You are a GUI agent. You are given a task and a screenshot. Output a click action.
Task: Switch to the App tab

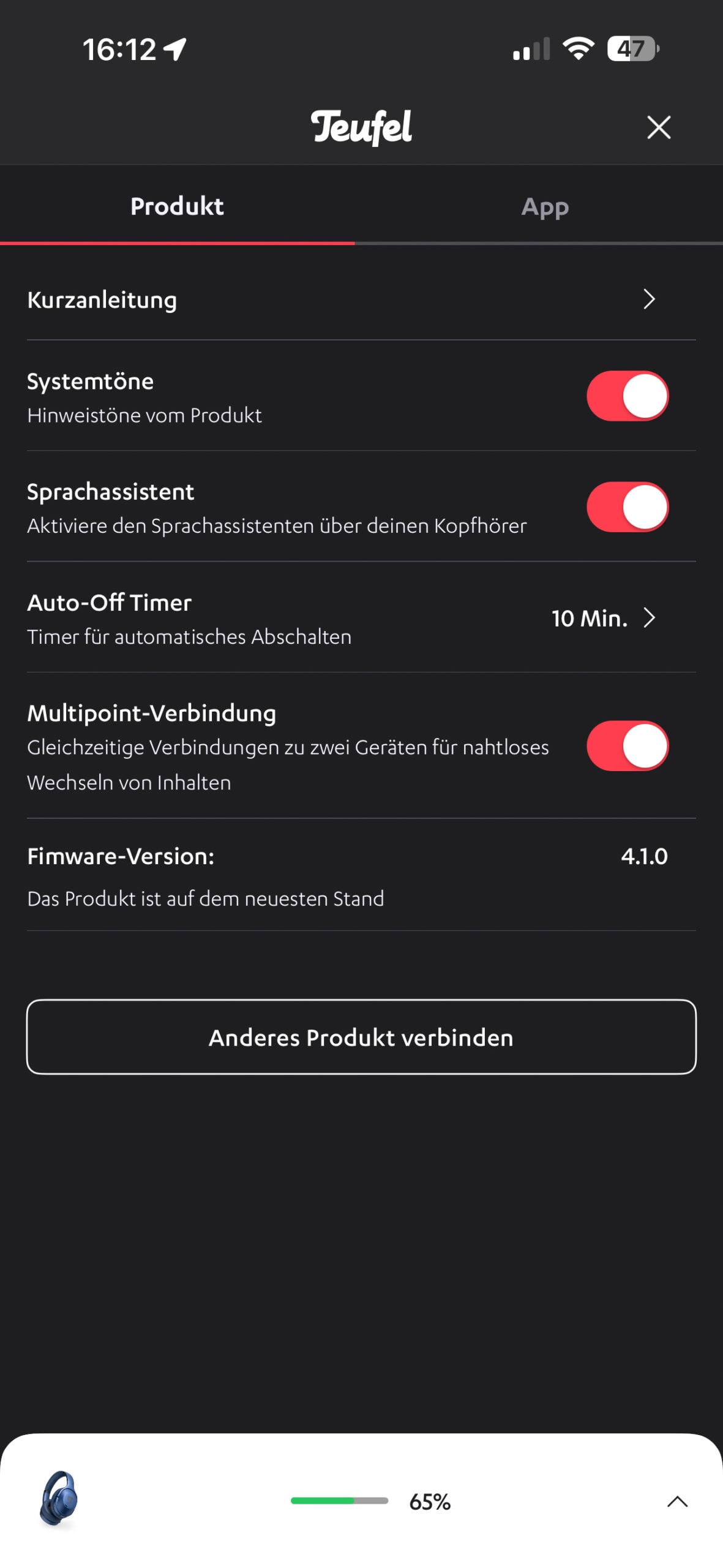click(x=544, y=207)
